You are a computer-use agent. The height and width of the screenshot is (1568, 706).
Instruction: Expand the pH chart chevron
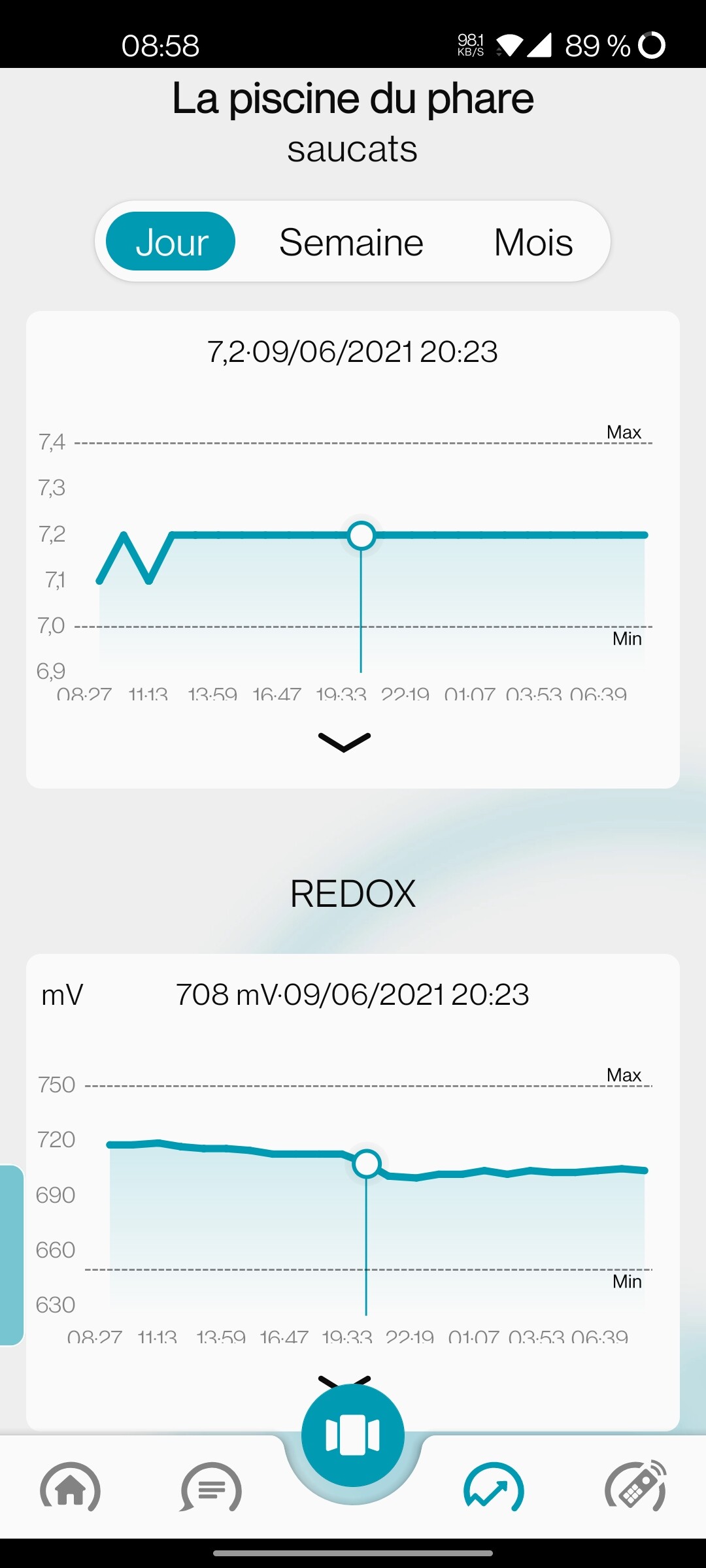coord(345,742)
